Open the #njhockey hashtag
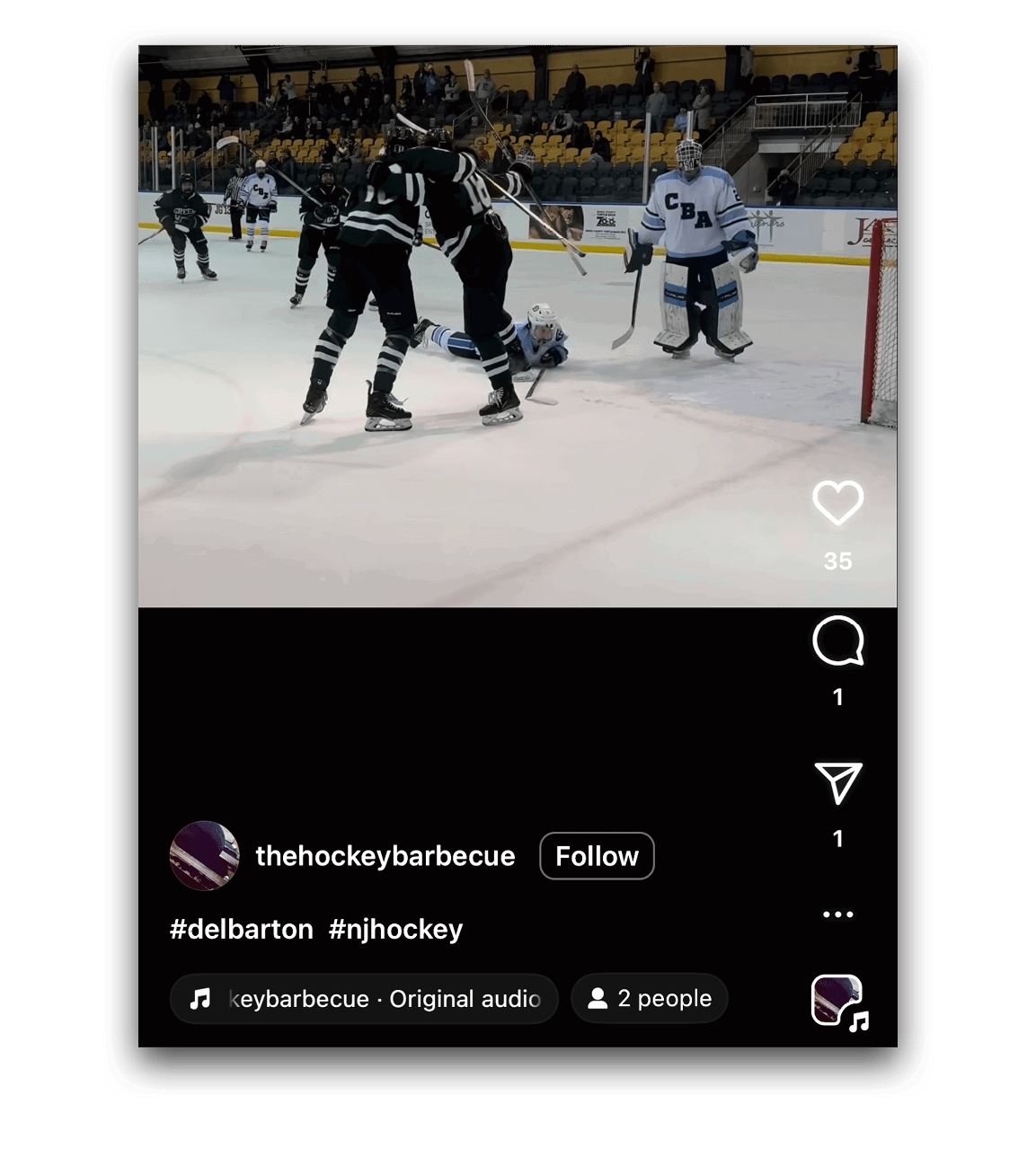Screen dimensions: 1036x1157 395,929
